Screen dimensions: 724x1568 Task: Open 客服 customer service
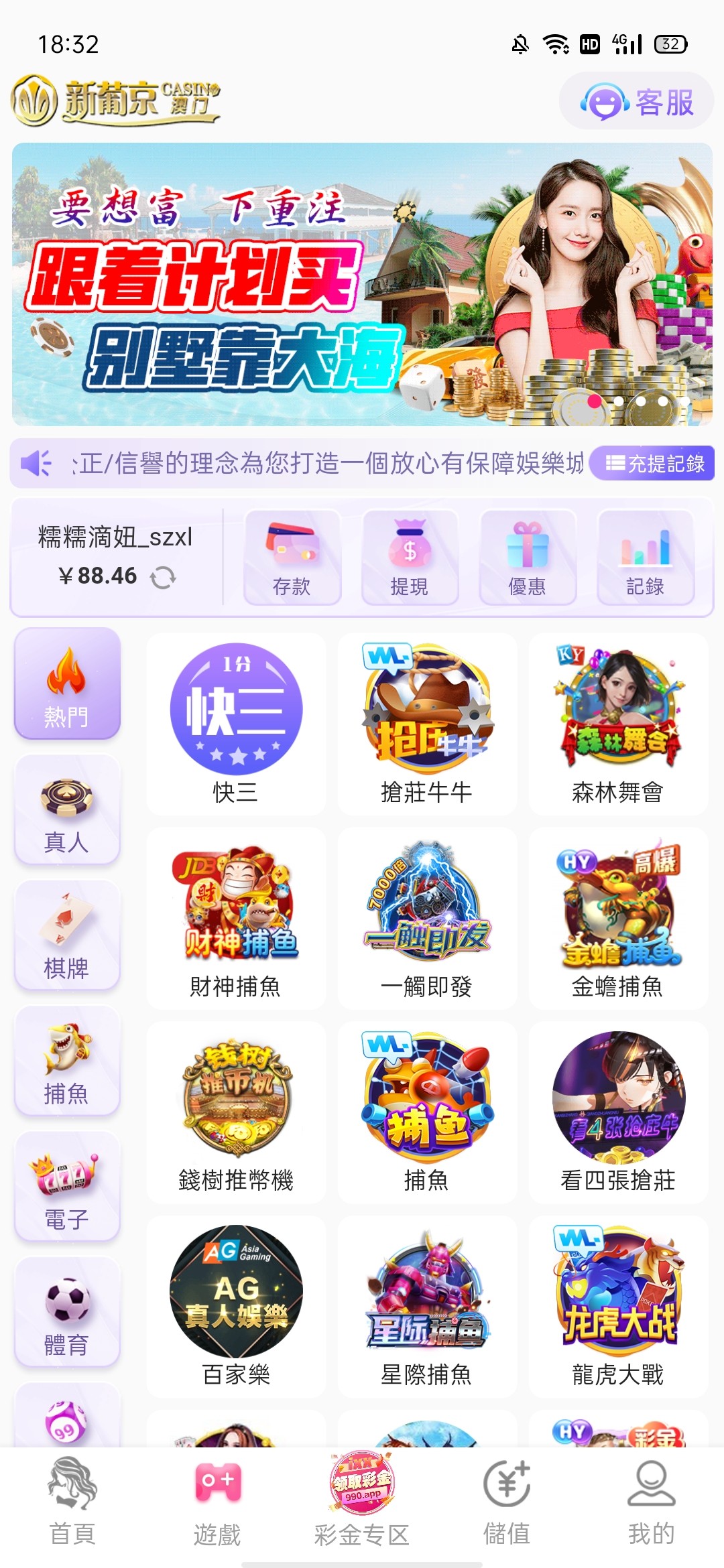pyautogui.click(x=636, y=102)
